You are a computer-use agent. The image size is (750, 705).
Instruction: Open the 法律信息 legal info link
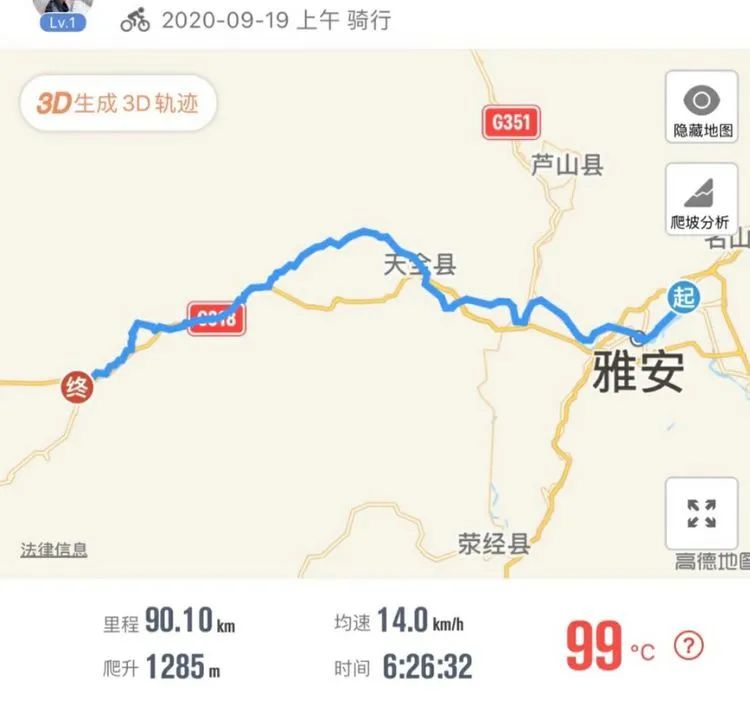tap(54, 550)
